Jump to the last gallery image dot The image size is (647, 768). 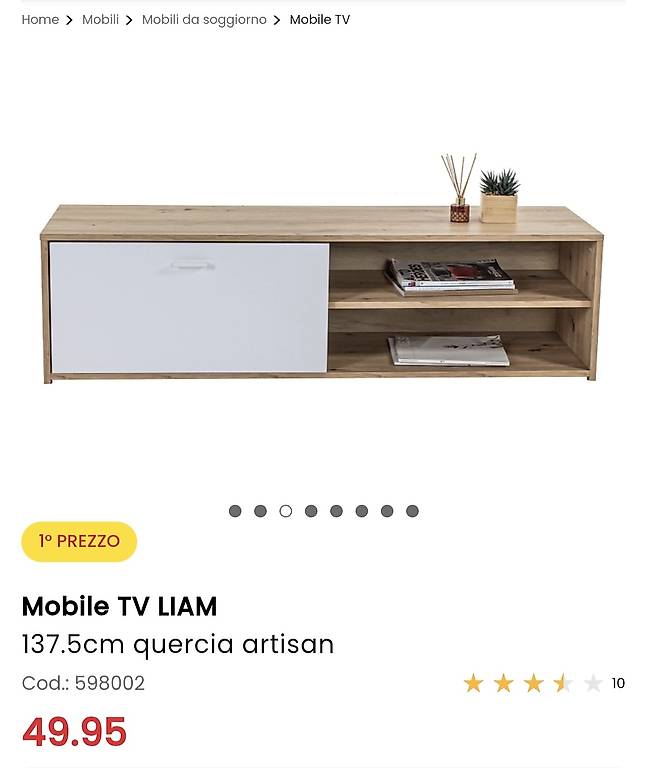[412, 511]
